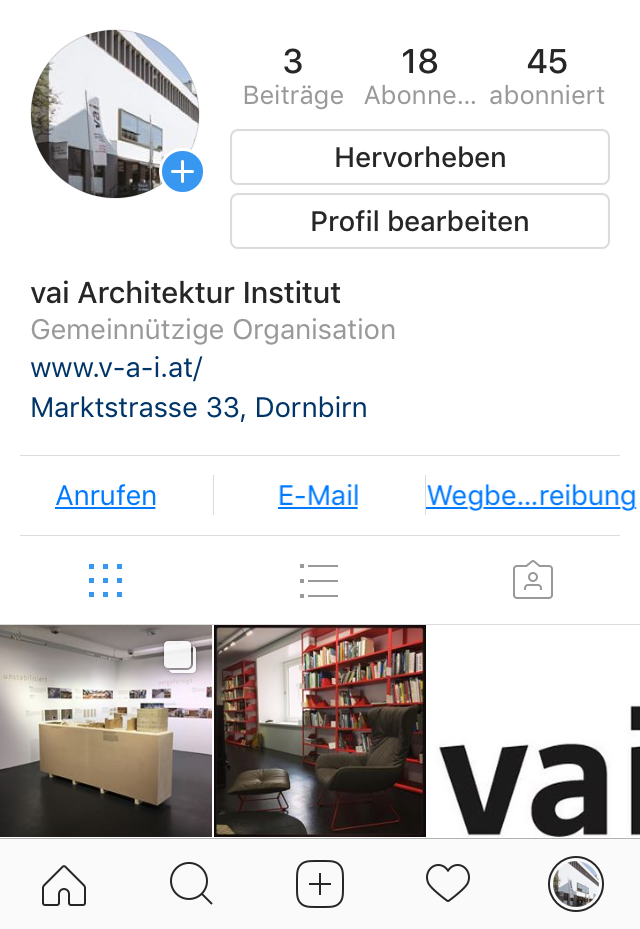Image resolution: width=640 pixels, height=929 pixels.
Task: Show tagged photos tab
Action: point(533,580)
